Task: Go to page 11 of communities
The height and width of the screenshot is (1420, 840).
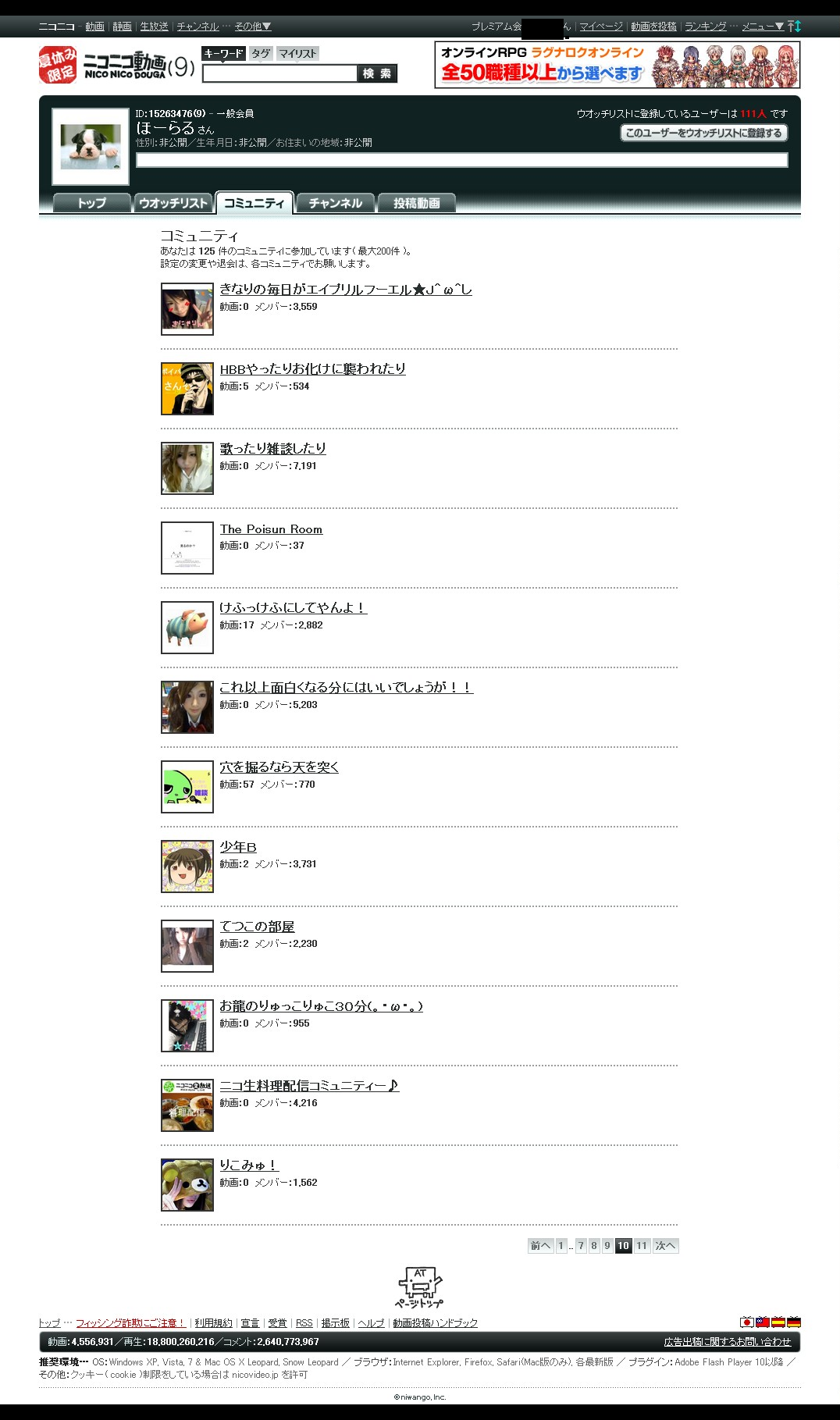Action: click(642, 1246)
